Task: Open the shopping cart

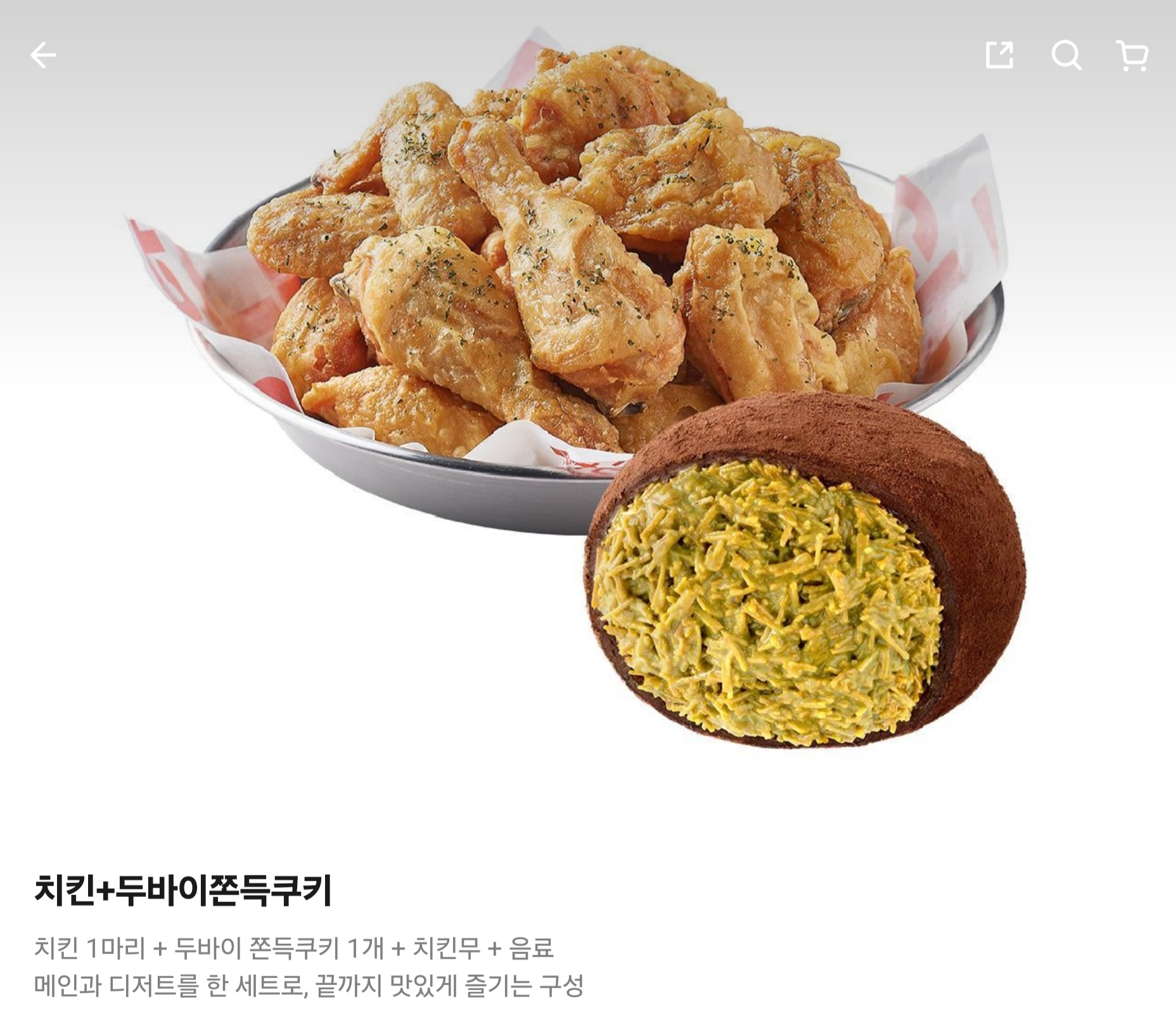Action: point(1132,56)
